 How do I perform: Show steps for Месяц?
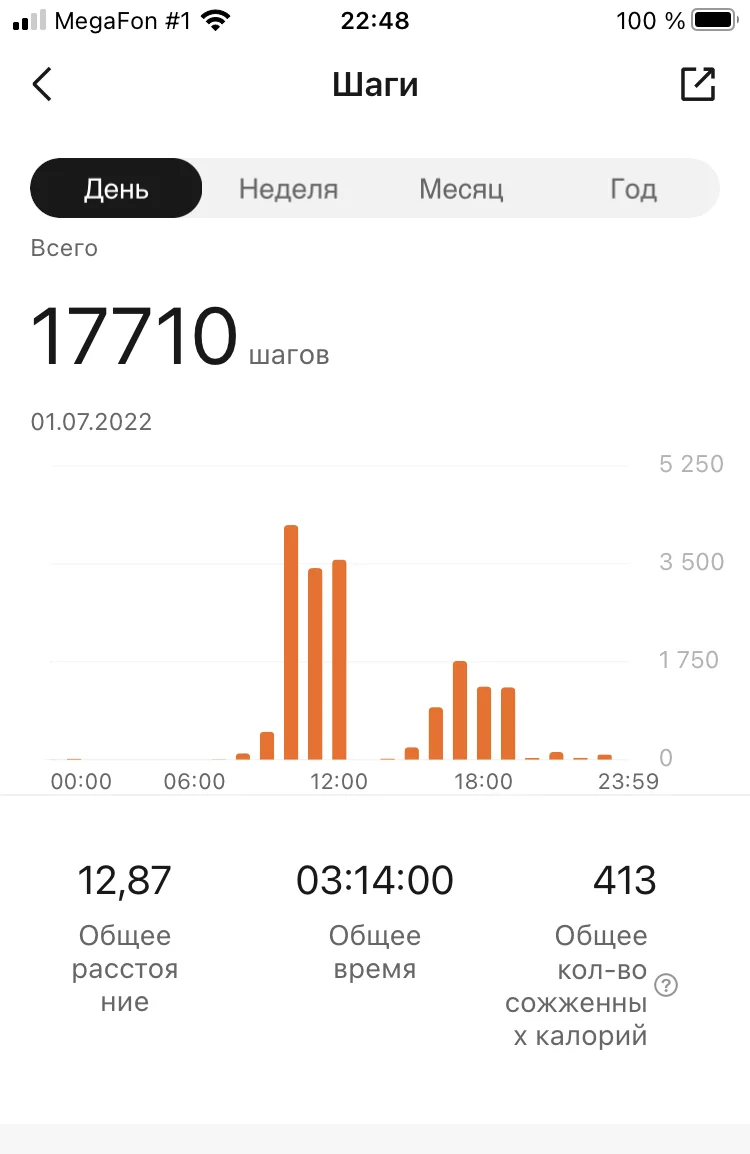tap(460, 189)
